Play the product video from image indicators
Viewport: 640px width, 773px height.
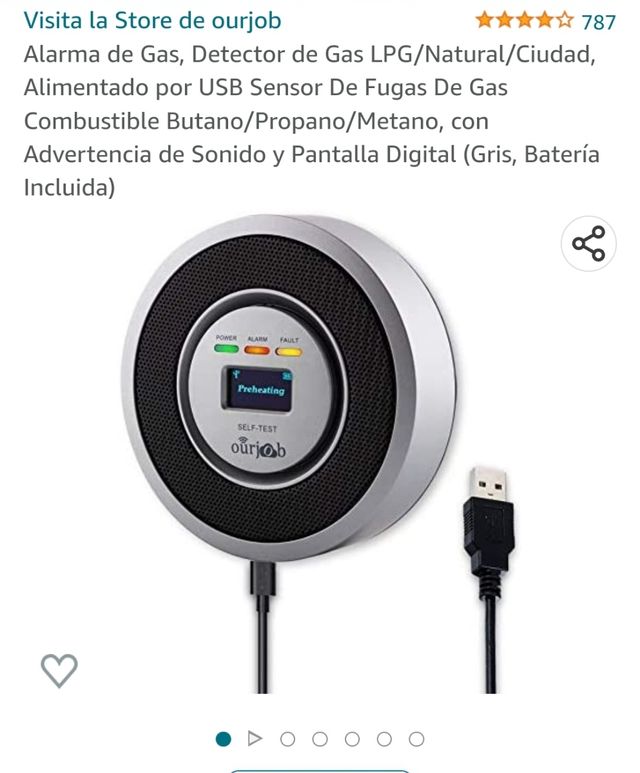point(255,739)
